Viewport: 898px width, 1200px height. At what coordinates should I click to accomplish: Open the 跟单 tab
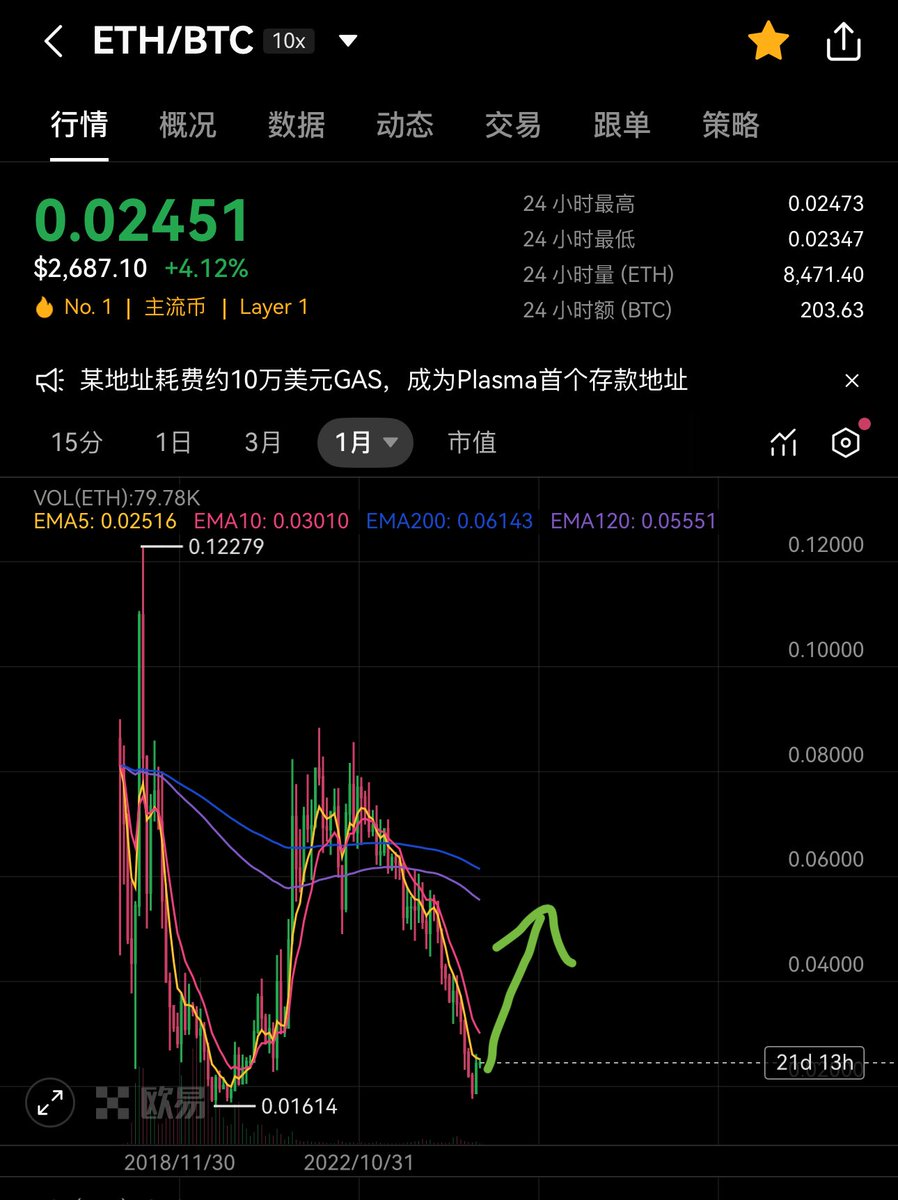621,125
